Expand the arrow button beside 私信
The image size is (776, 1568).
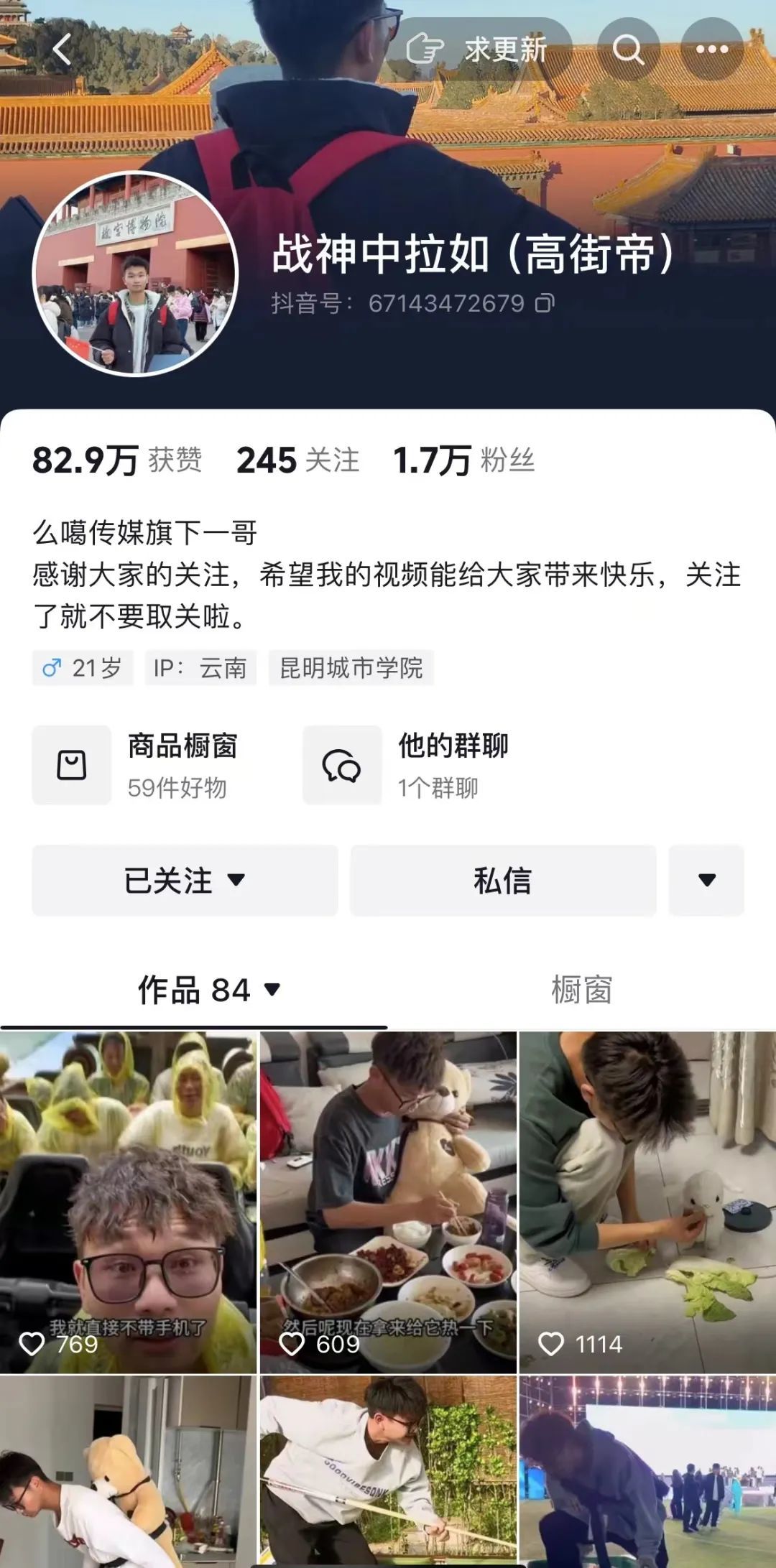point(706,880)
